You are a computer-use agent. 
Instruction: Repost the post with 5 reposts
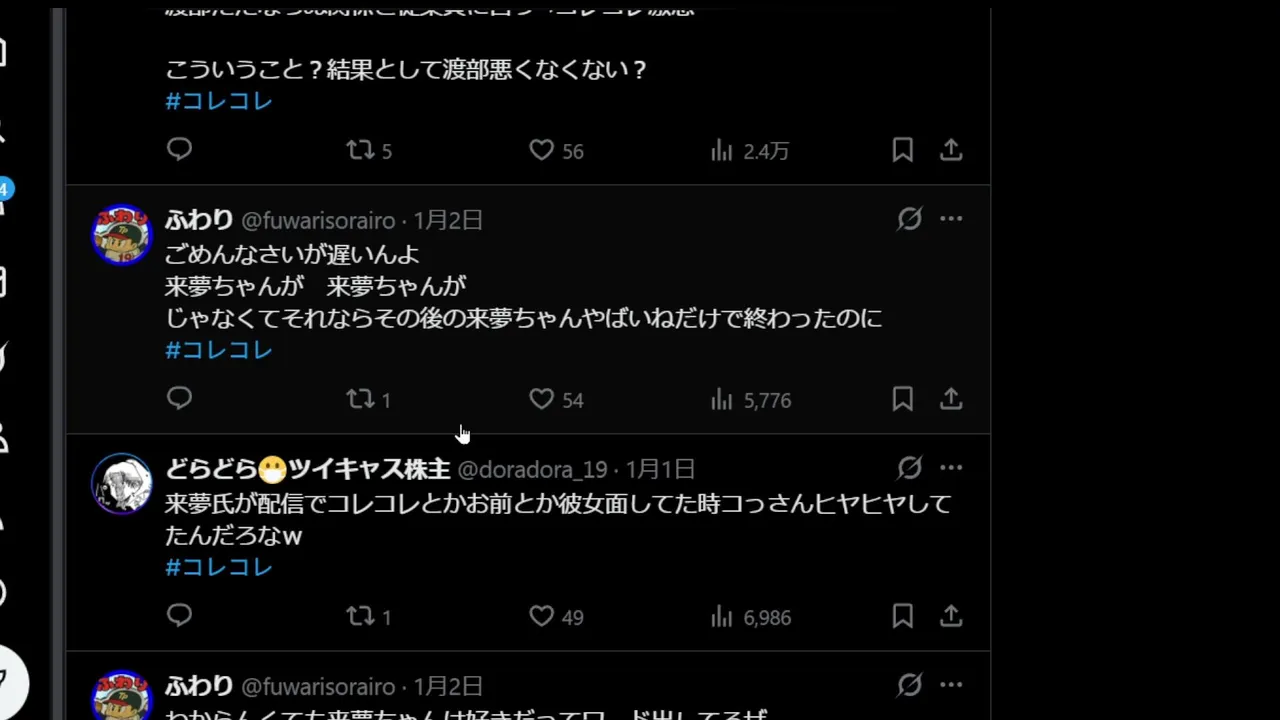(x=360, y=150)
